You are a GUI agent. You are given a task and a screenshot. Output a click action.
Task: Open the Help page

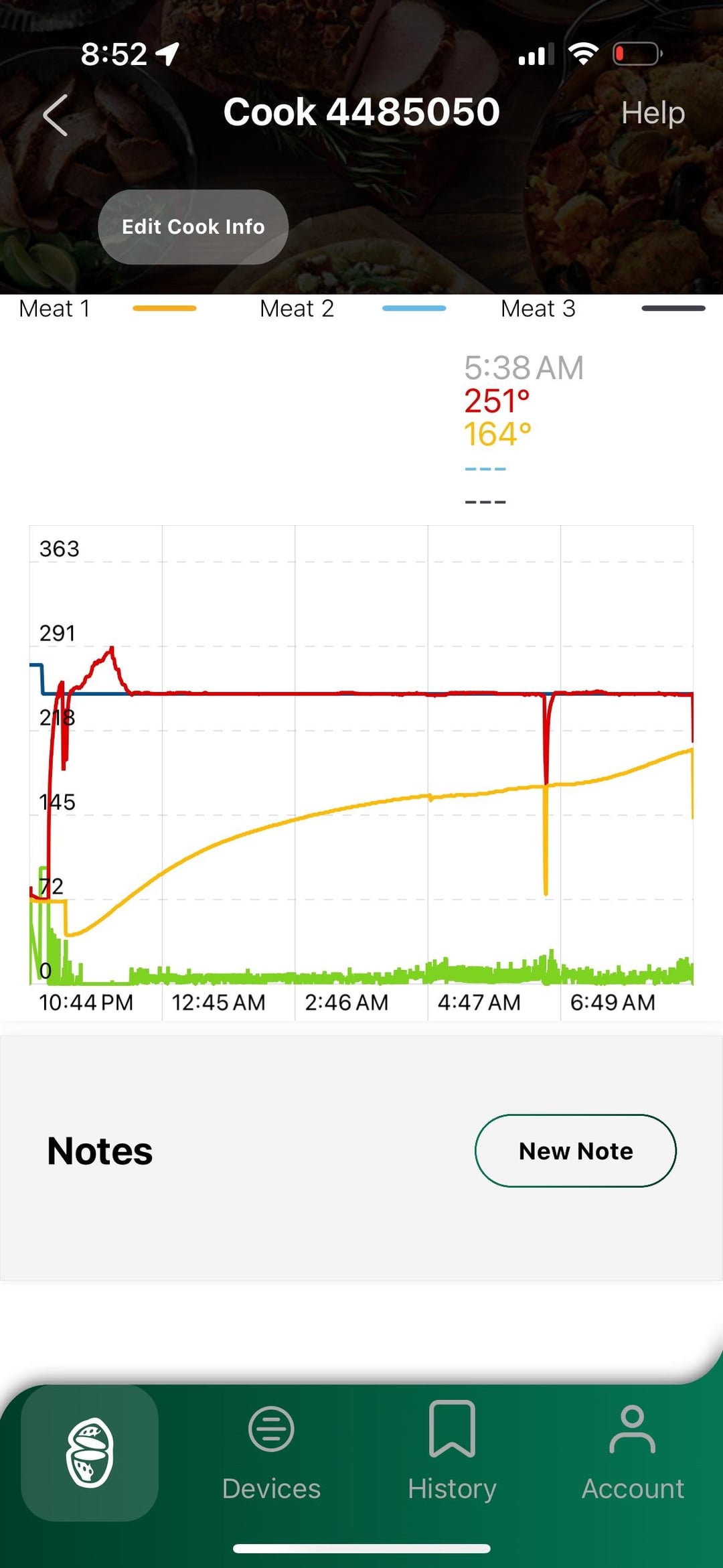point(653,113)
